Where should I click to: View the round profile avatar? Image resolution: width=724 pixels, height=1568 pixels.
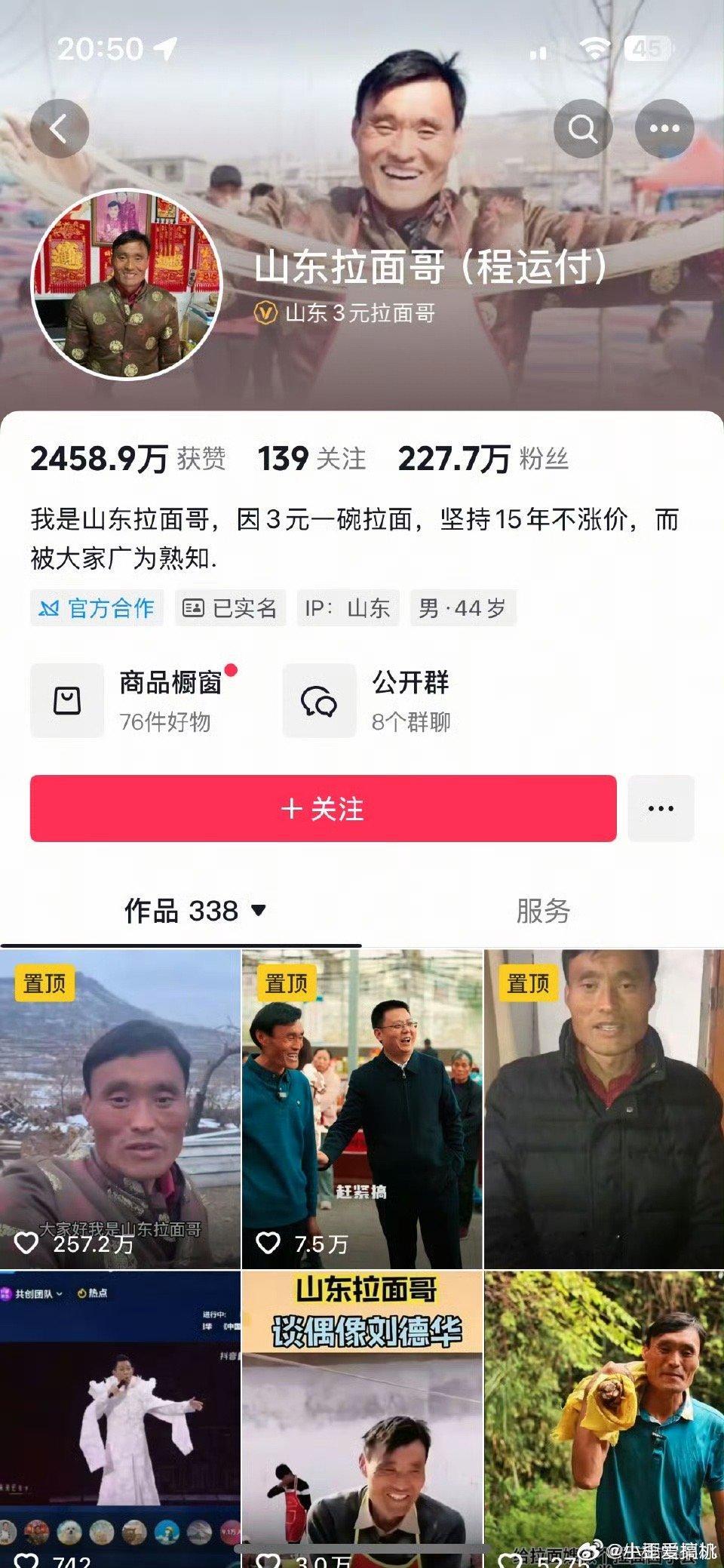[x=127, y=284]
